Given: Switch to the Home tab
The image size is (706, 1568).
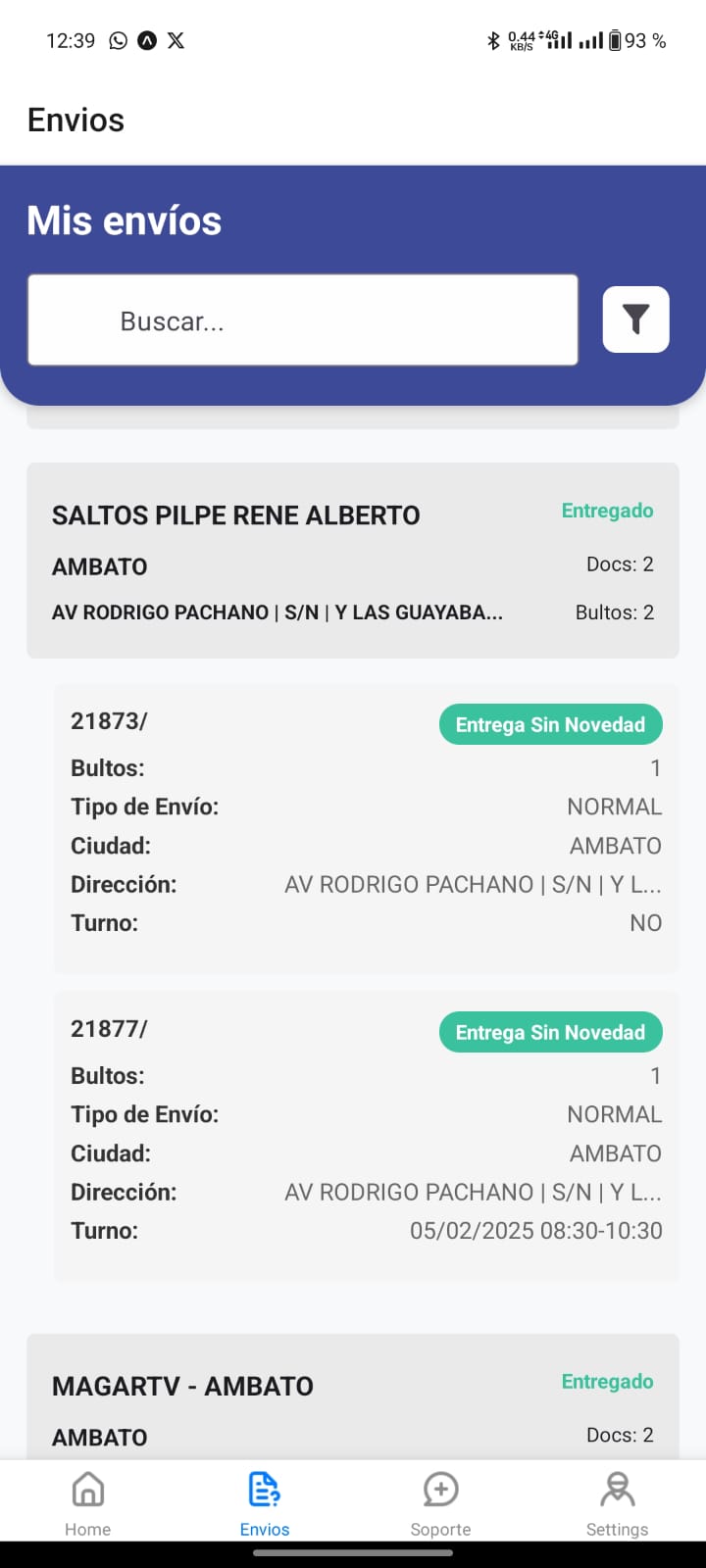Looking at the screenshot, I should (x=88, y=1502).
